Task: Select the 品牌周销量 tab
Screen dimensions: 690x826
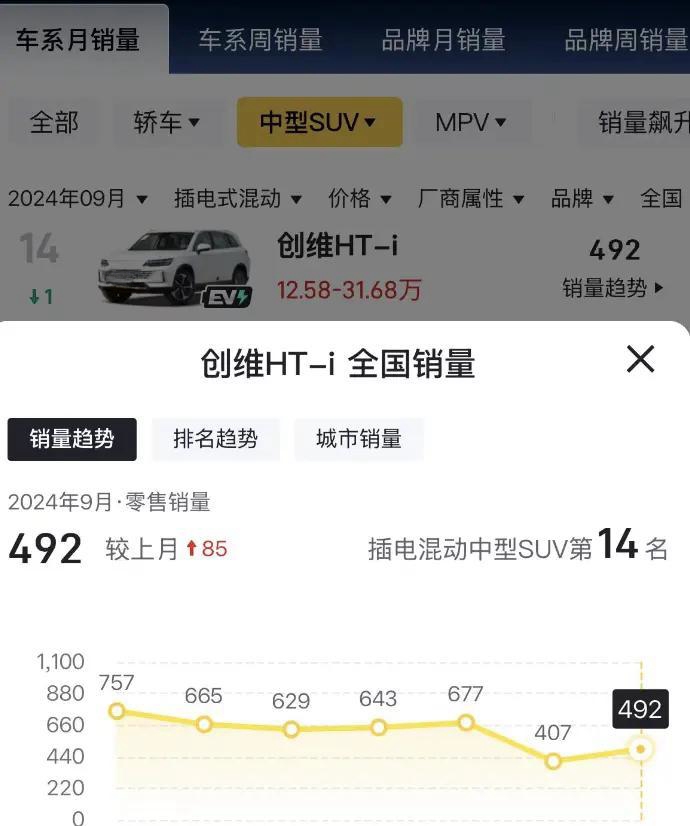Action: (626, 40)
